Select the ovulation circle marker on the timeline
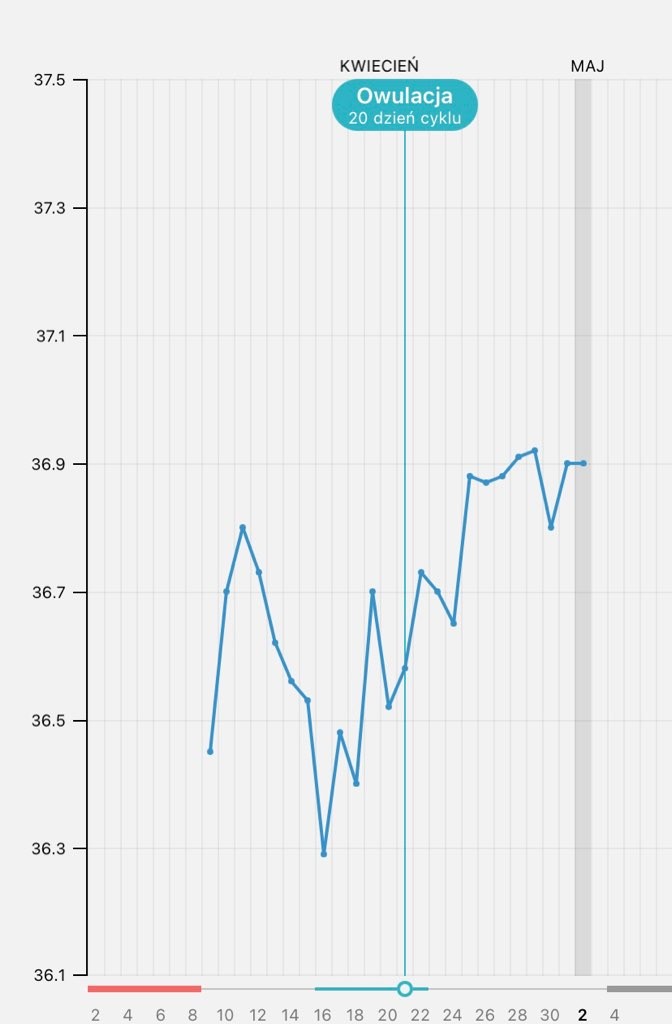672x1024 pixels. click(405, 989)
